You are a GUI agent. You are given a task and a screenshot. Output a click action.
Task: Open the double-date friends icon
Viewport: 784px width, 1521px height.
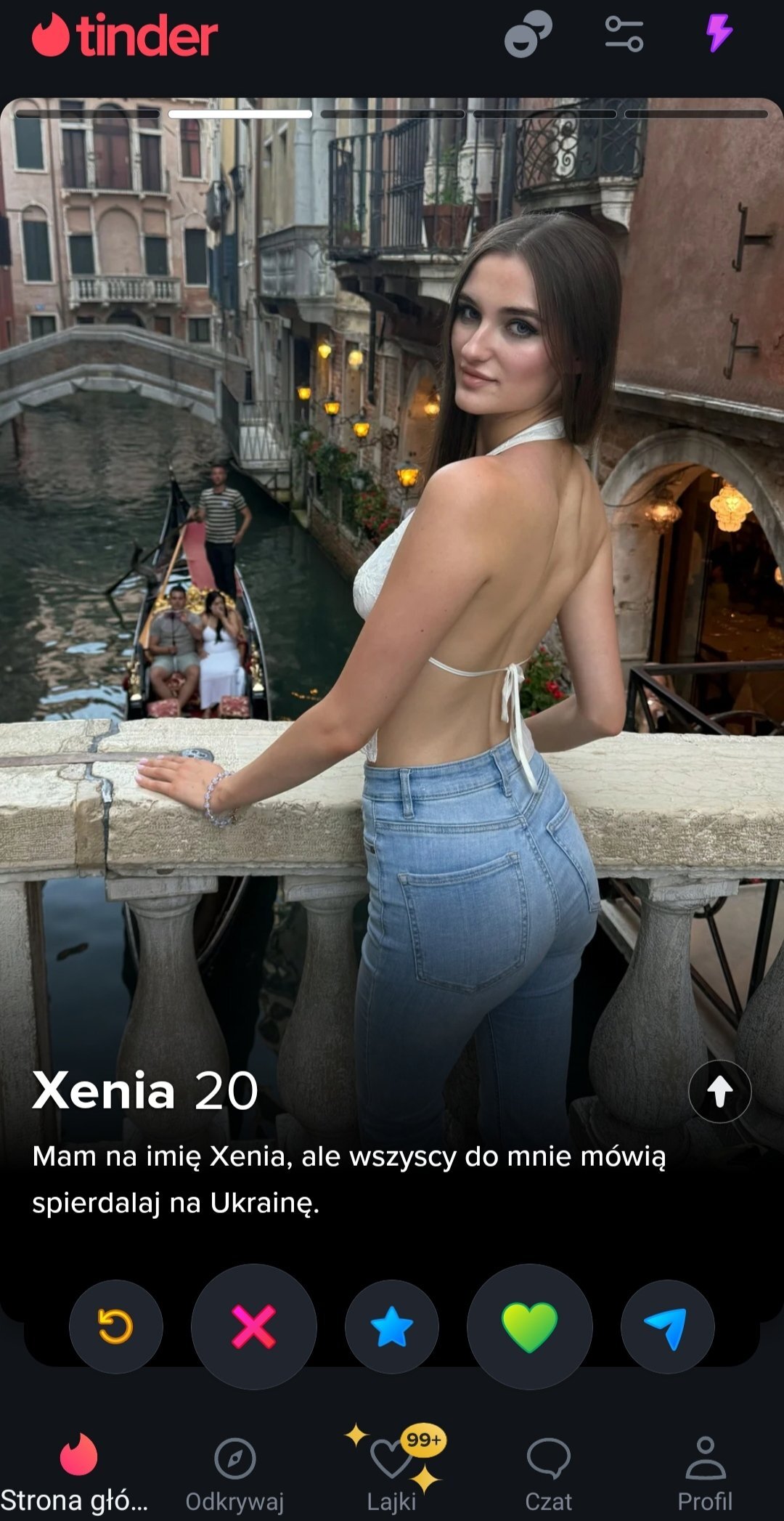[528, 34]
